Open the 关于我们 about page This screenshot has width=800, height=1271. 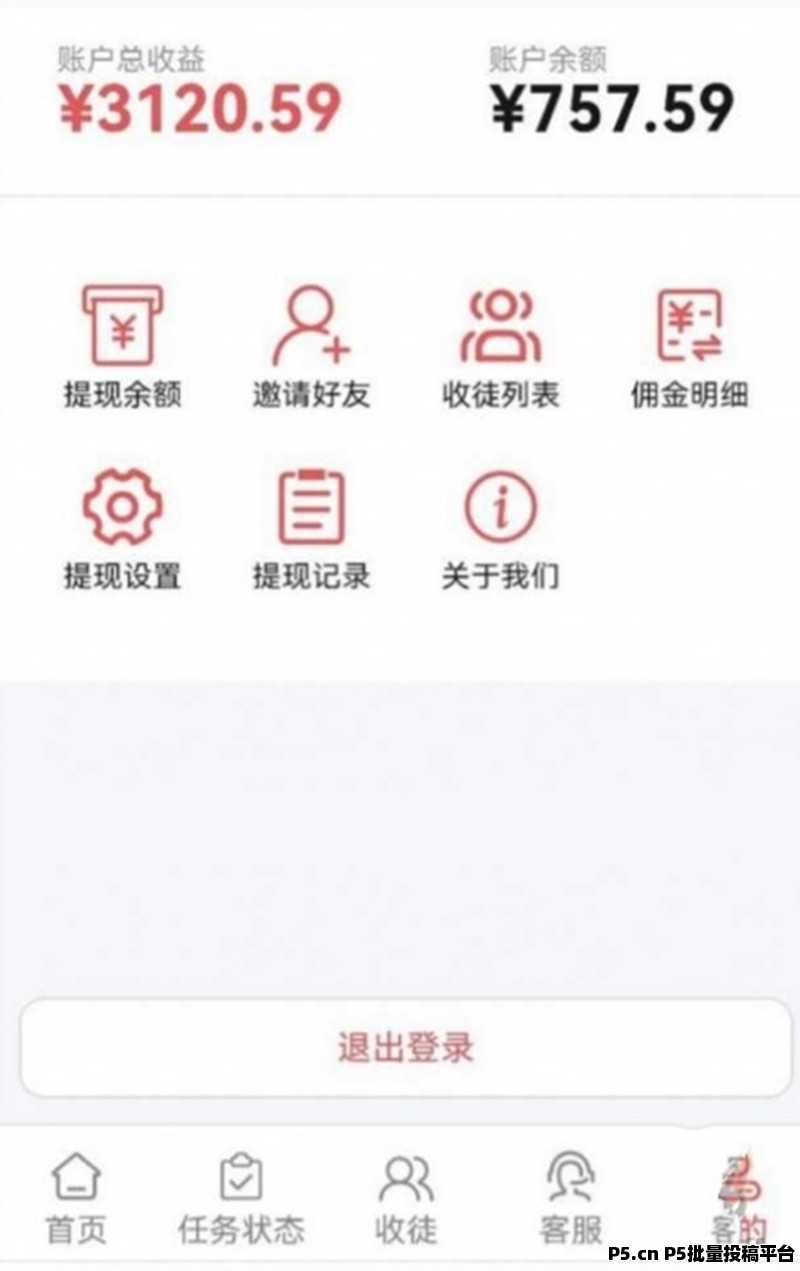(x=500, y=527)
